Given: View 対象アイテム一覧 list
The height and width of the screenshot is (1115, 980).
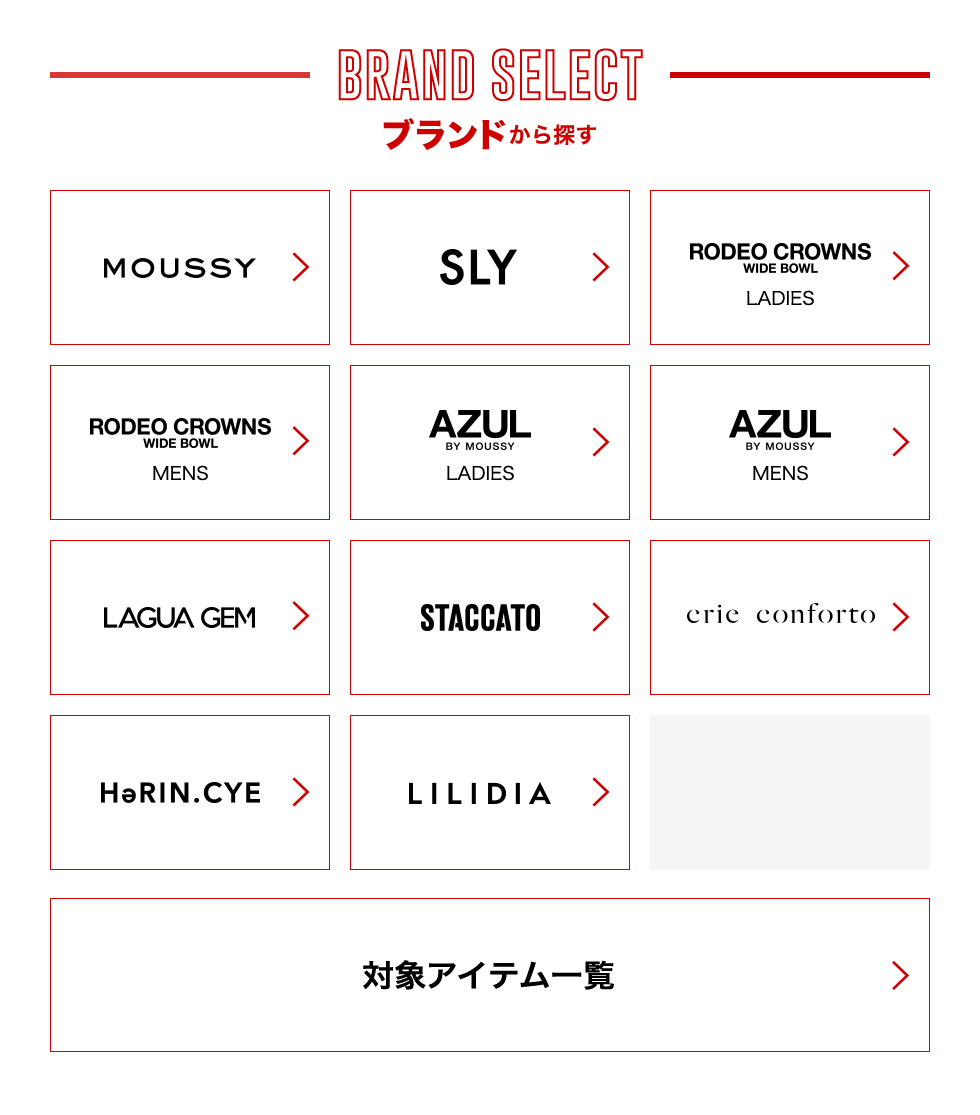Looking at the screenshot, I should 490,975.
